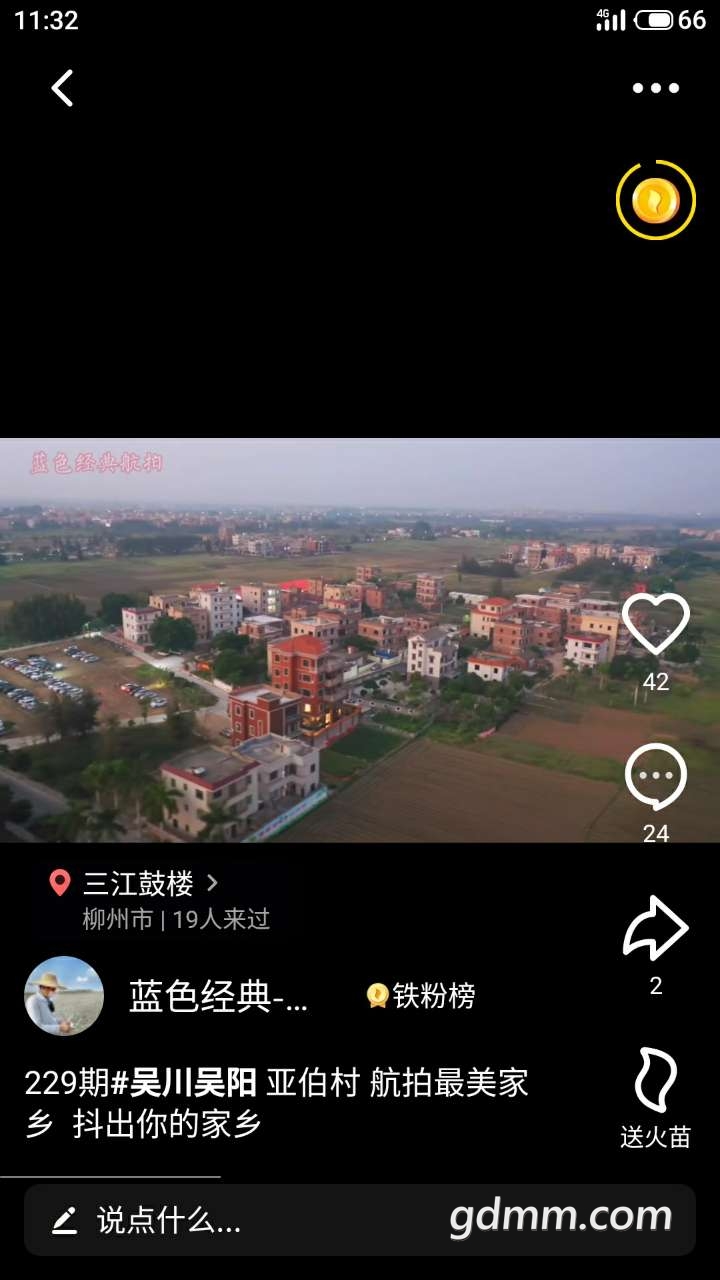Send a flame with 送火苗

coord(656,1082)
